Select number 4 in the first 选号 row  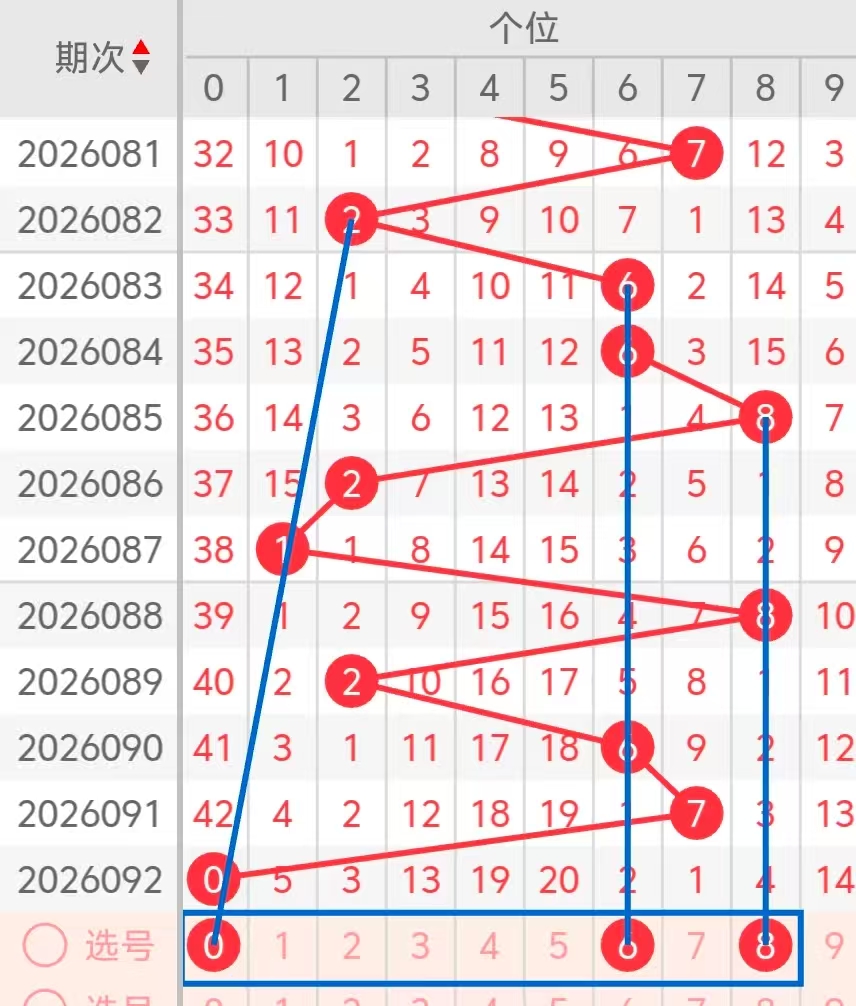[x=489, y=945]
